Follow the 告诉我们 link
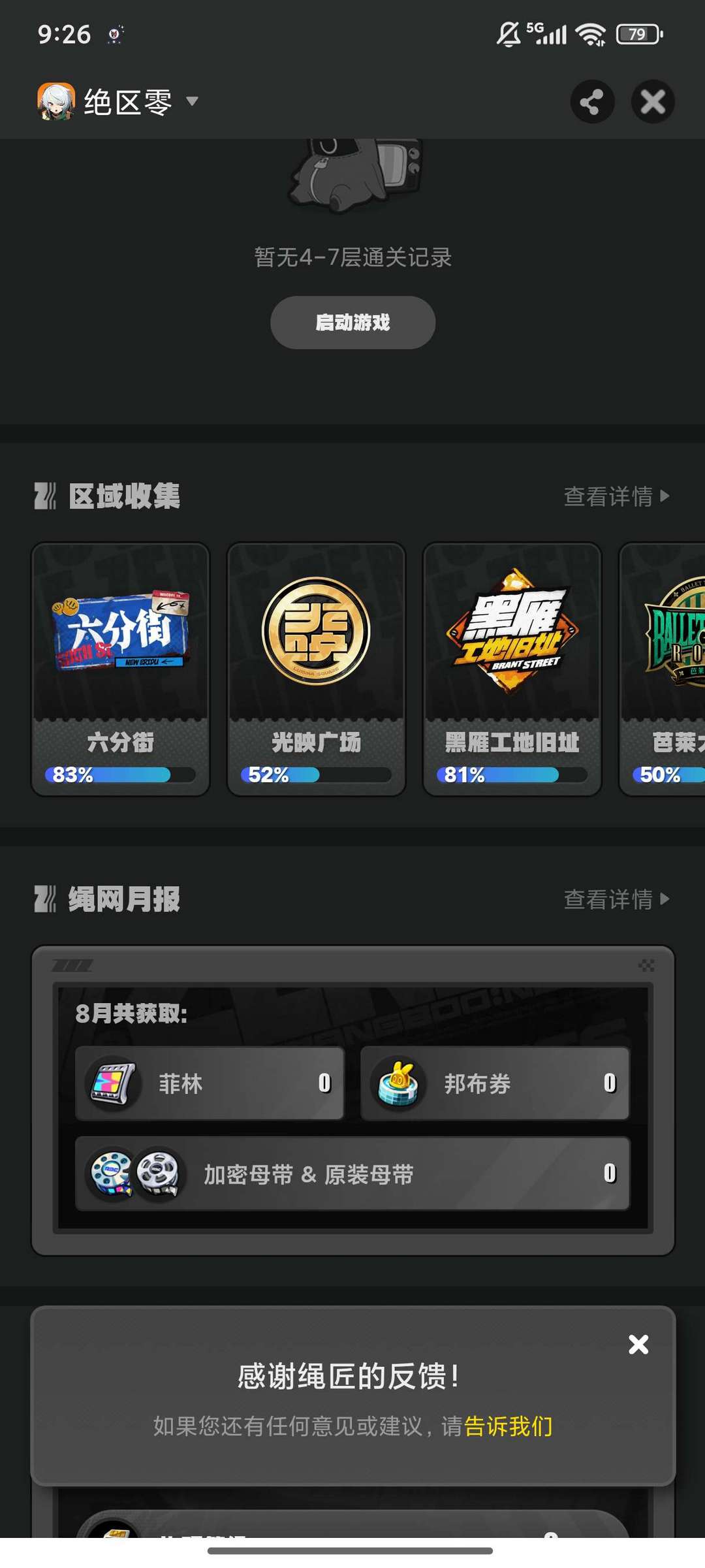The width and height of the screenshot is (705, 1568). click(508, 1427)
